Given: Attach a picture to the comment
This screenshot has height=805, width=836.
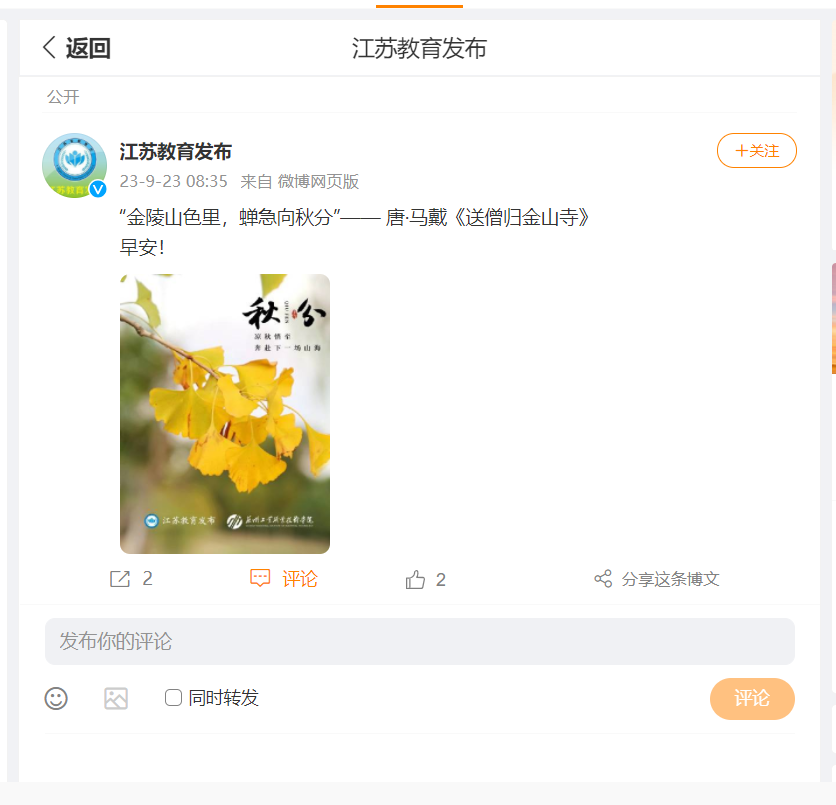Looking at the screenshot, I should point(116,698).
